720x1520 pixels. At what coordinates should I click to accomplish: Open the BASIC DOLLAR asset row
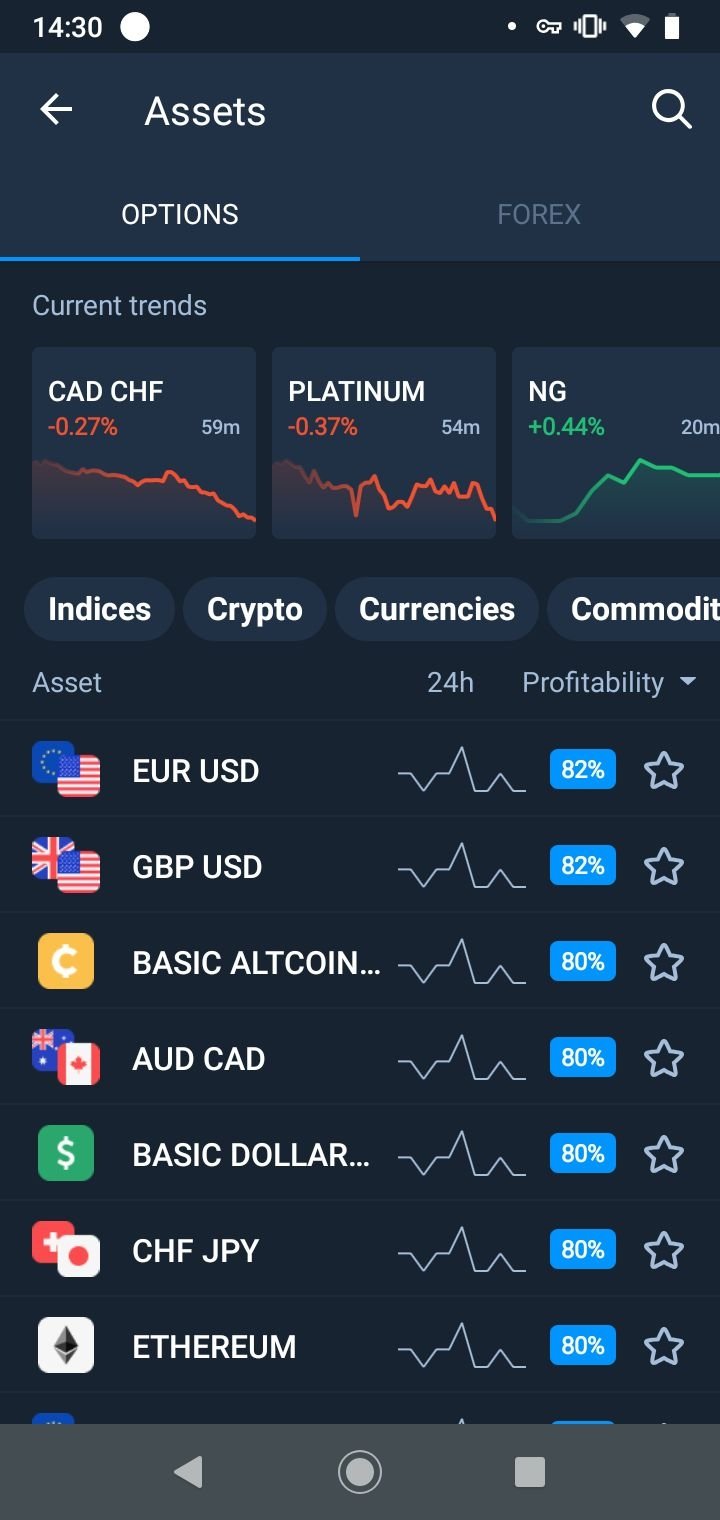(x=360, y=1154)
